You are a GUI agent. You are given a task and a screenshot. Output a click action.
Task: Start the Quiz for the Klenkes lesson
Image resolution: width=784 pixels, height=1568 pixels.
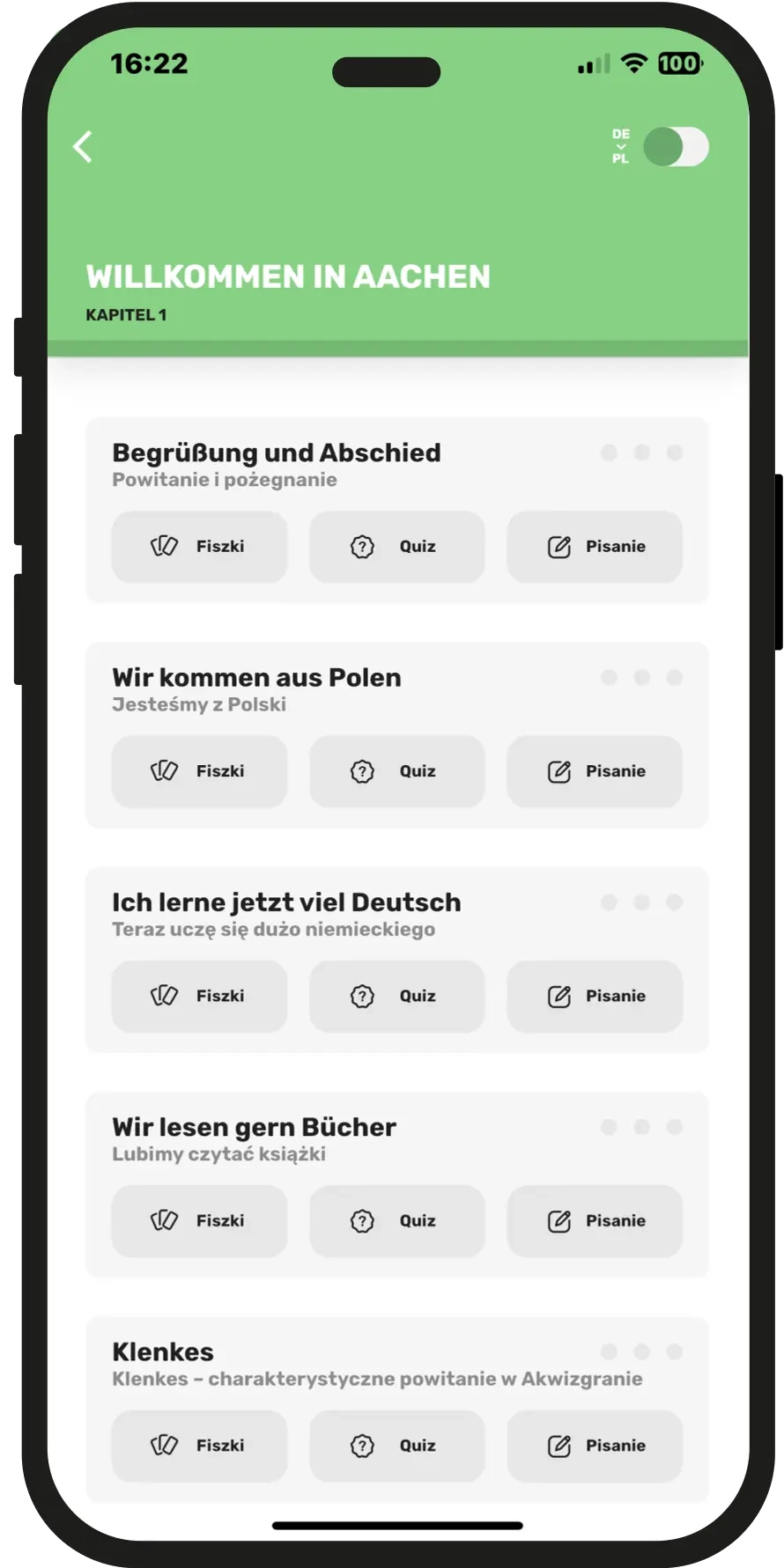click(396, 1445)
